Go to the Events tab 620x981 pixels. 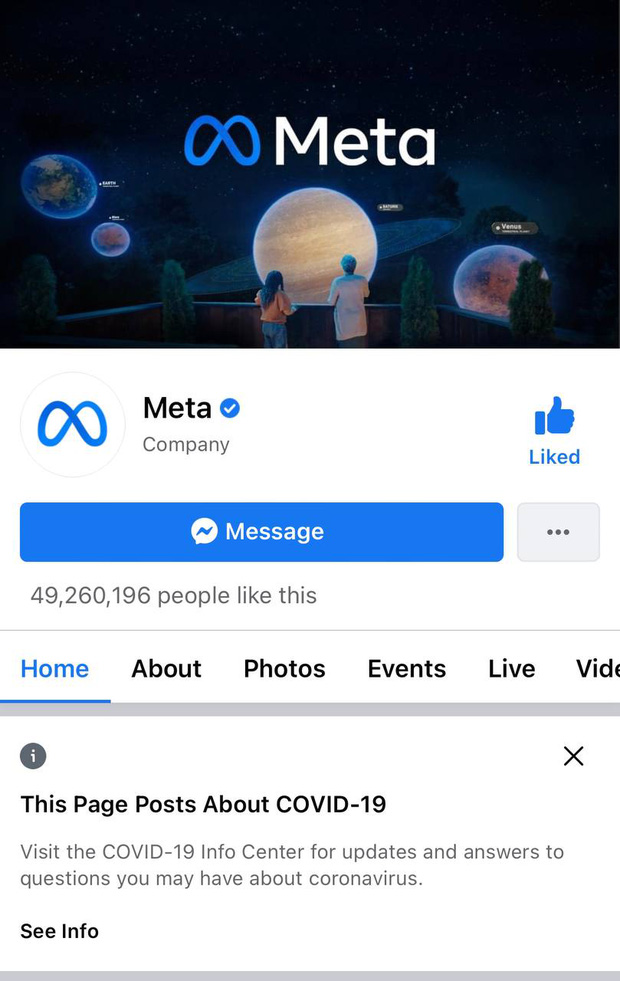pyautogui.click(x=406, y=669)
